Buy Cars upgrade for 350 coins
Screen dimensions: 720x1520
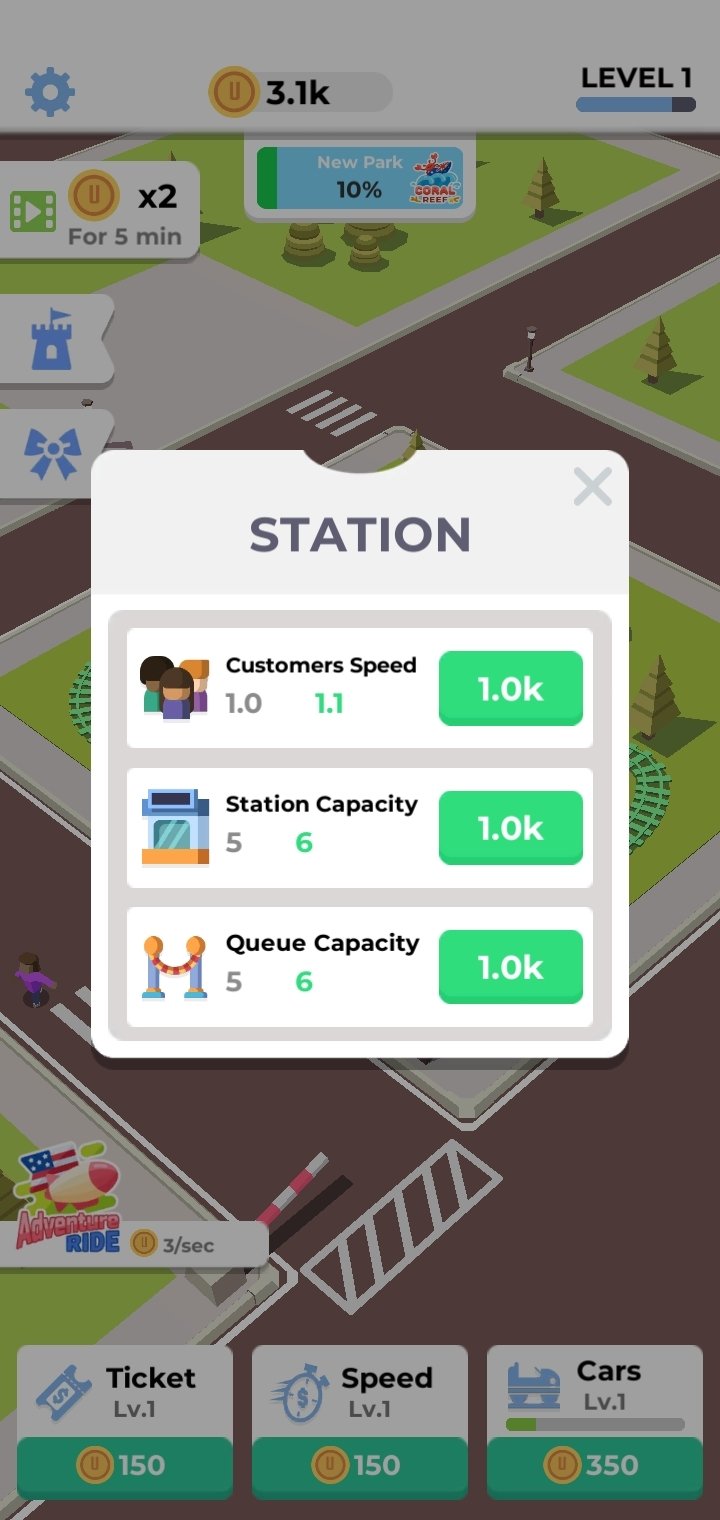click(x=595, y=1421)
